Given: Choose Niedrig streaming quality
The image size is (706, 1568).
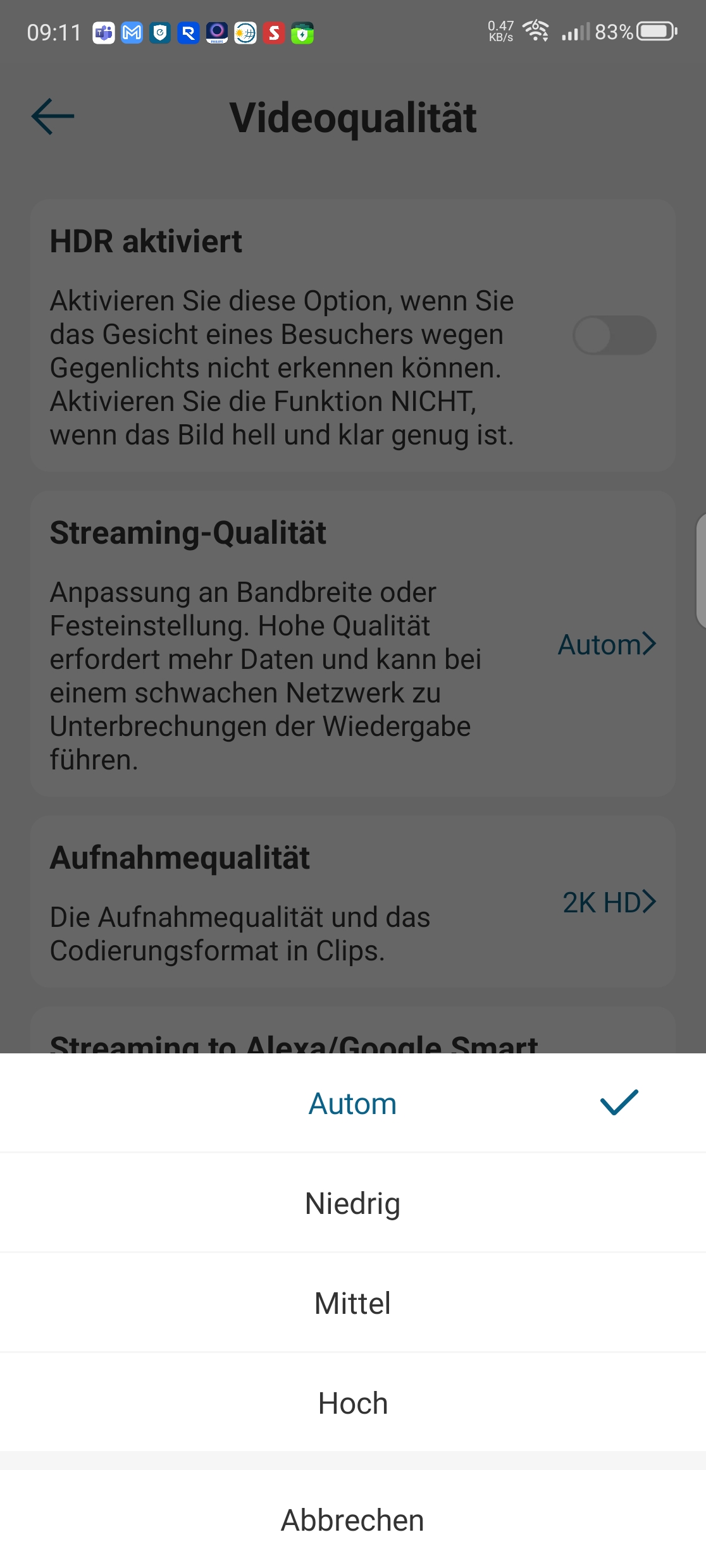Looking at the screenshot, I should tap(352, 1203).
